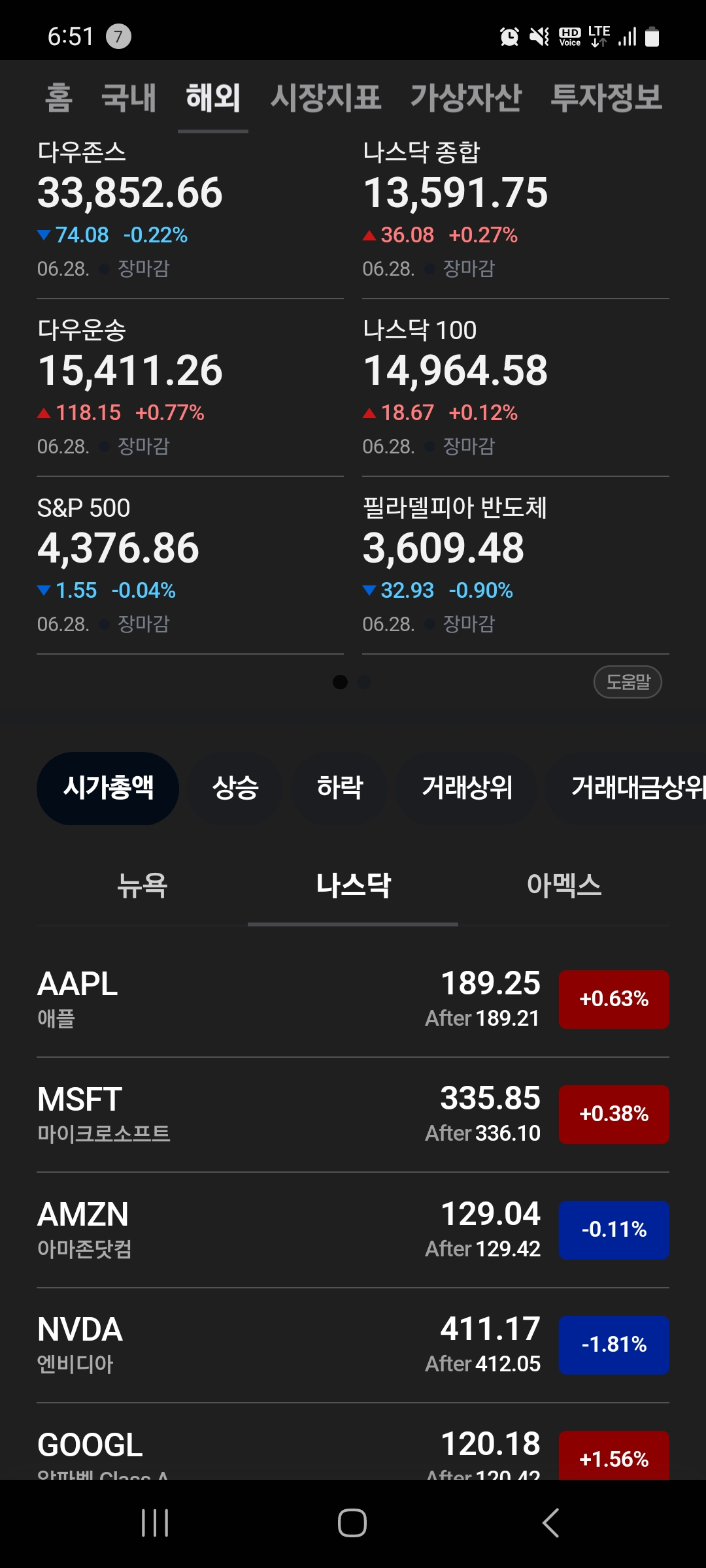Select the 거래상위 filter chip
Viewport: 706px width, 1568px height.
coord(467,788)
